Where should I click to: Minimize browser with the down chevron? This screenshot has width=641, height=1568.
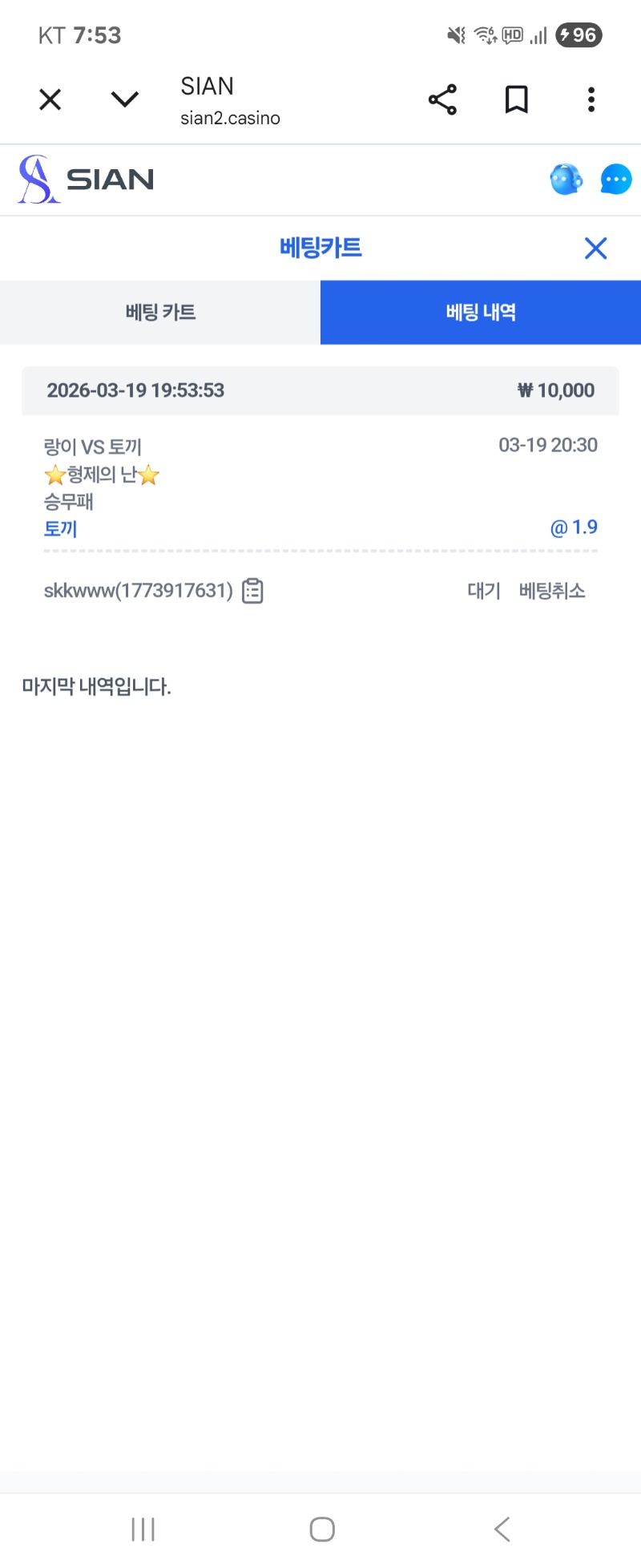125,100
